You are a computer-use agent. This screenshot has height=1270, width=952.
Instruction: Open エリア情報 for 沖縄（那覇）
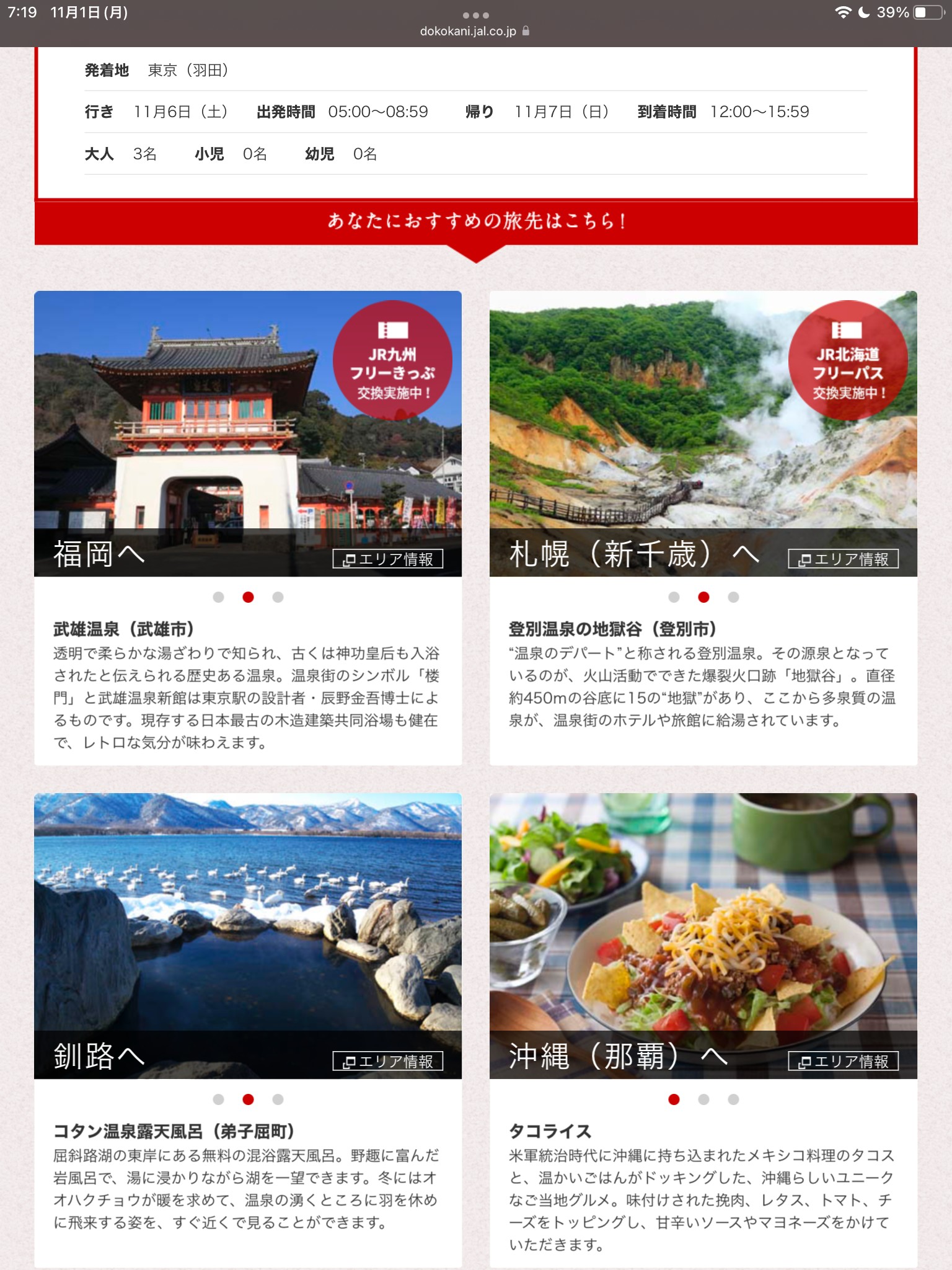click(x=843, y=1062)
